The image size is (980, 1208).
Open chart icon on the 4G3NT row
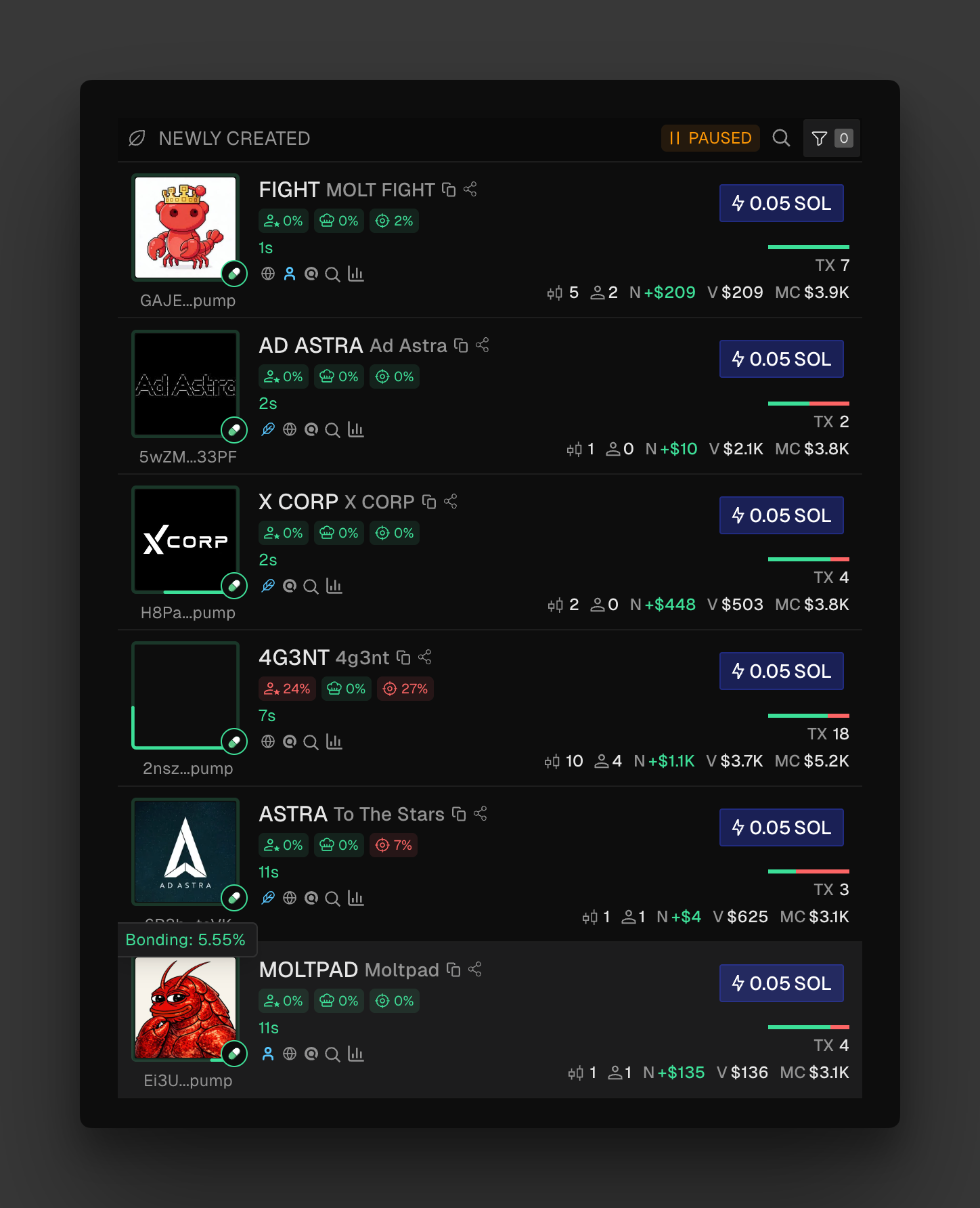coord(334,741)
